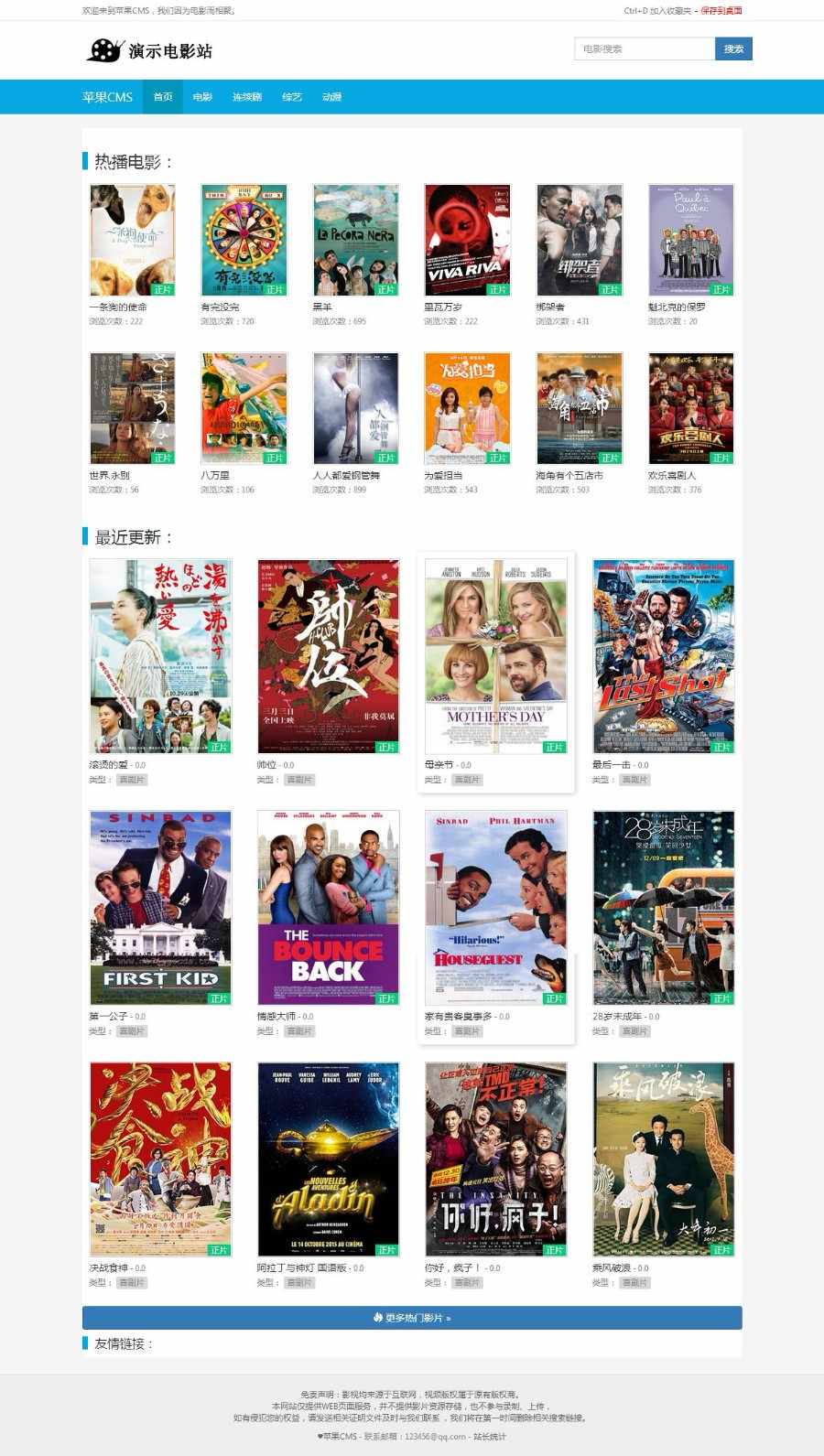Viewport: 824px width, 1456px height.
Task: Tap the 喜剧片 tag under 滚烫的爱
Action: [132, 780]
